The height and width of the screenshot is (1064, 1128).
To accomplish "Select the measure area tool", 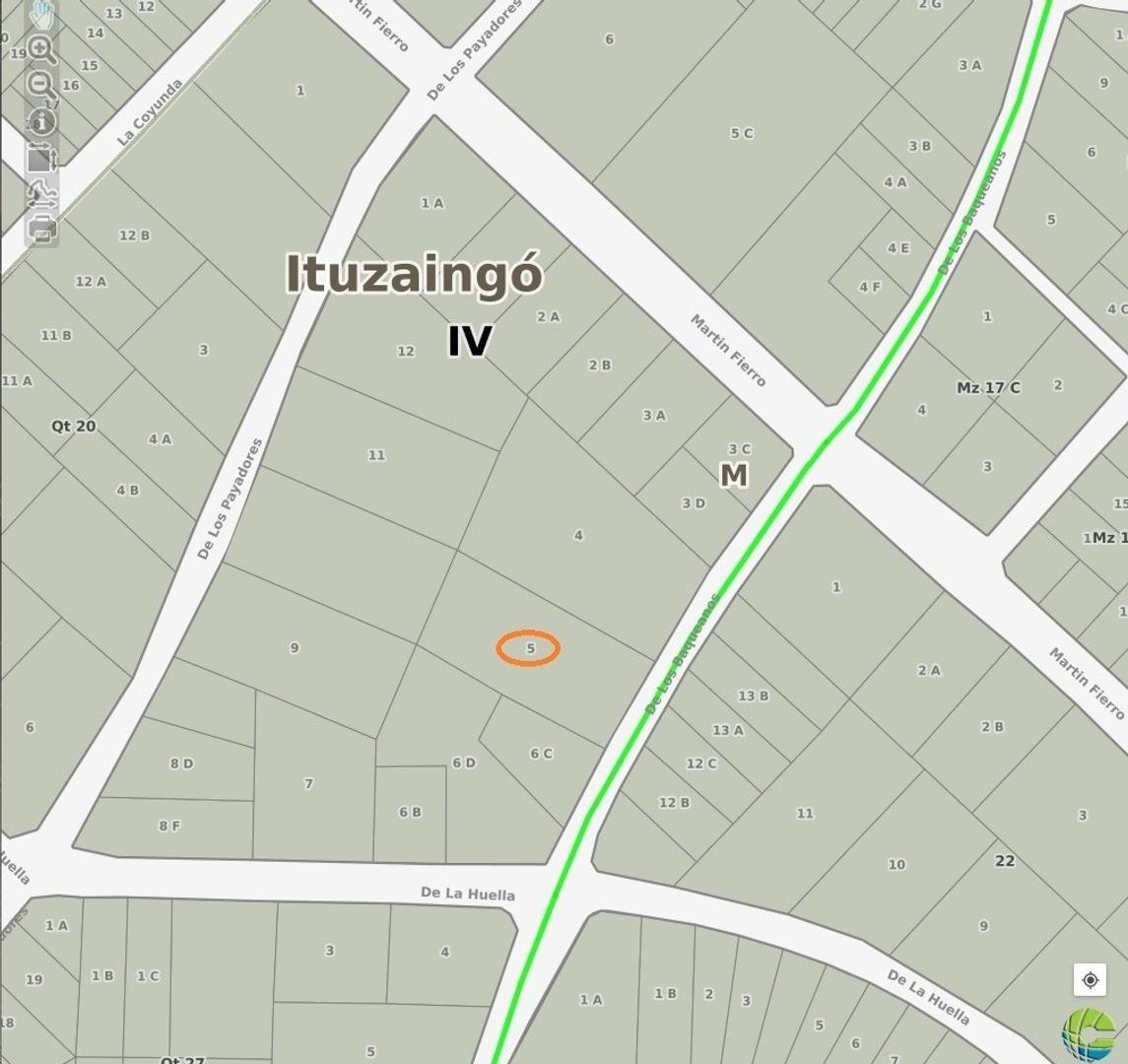I will pos(41,158).
